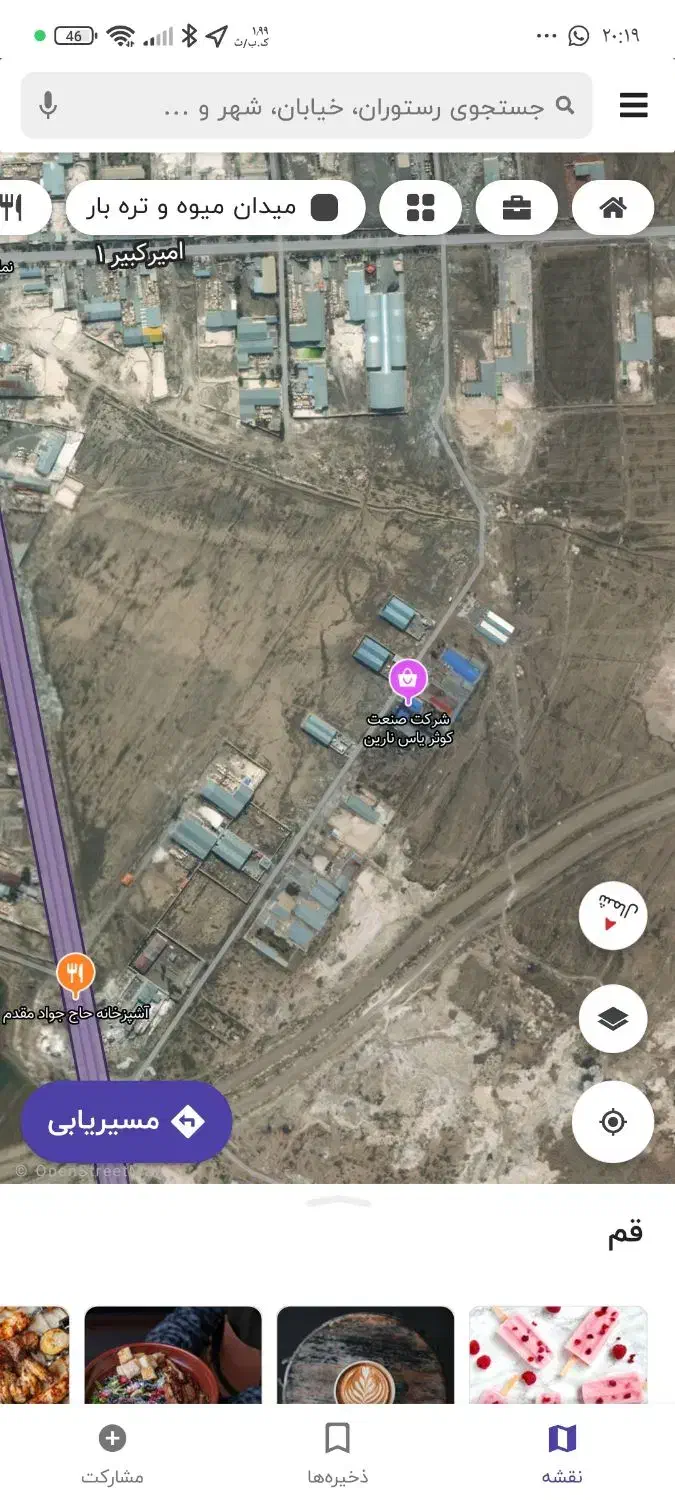The height and width of the screenshot is (1500, 675).
Task: Select the work briefcase chip
Action: 516,208
